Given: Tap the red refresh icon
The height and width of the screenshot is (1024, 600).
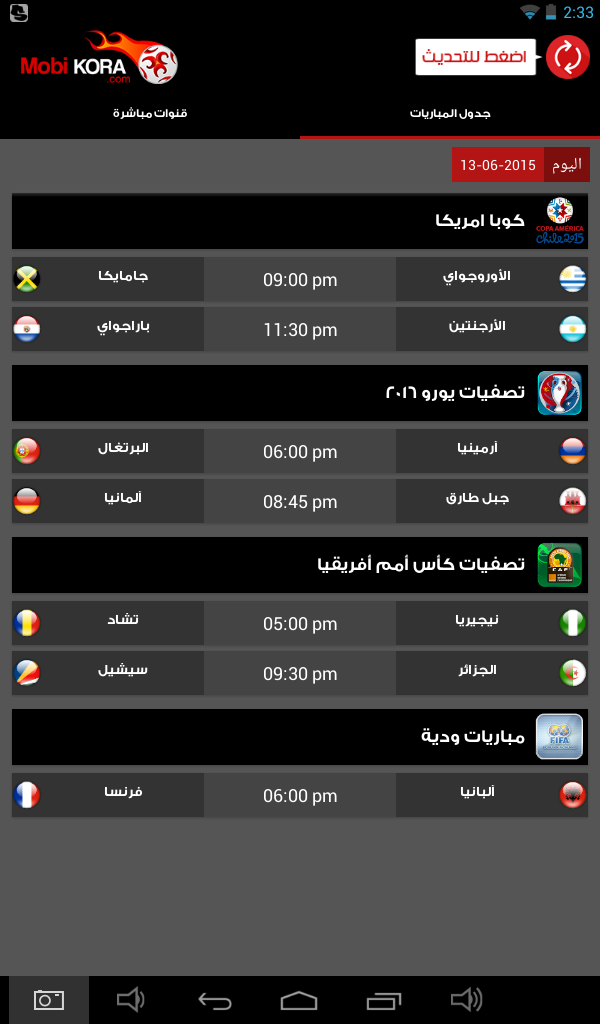Looking at the screenshot, I should click(567, 56).
